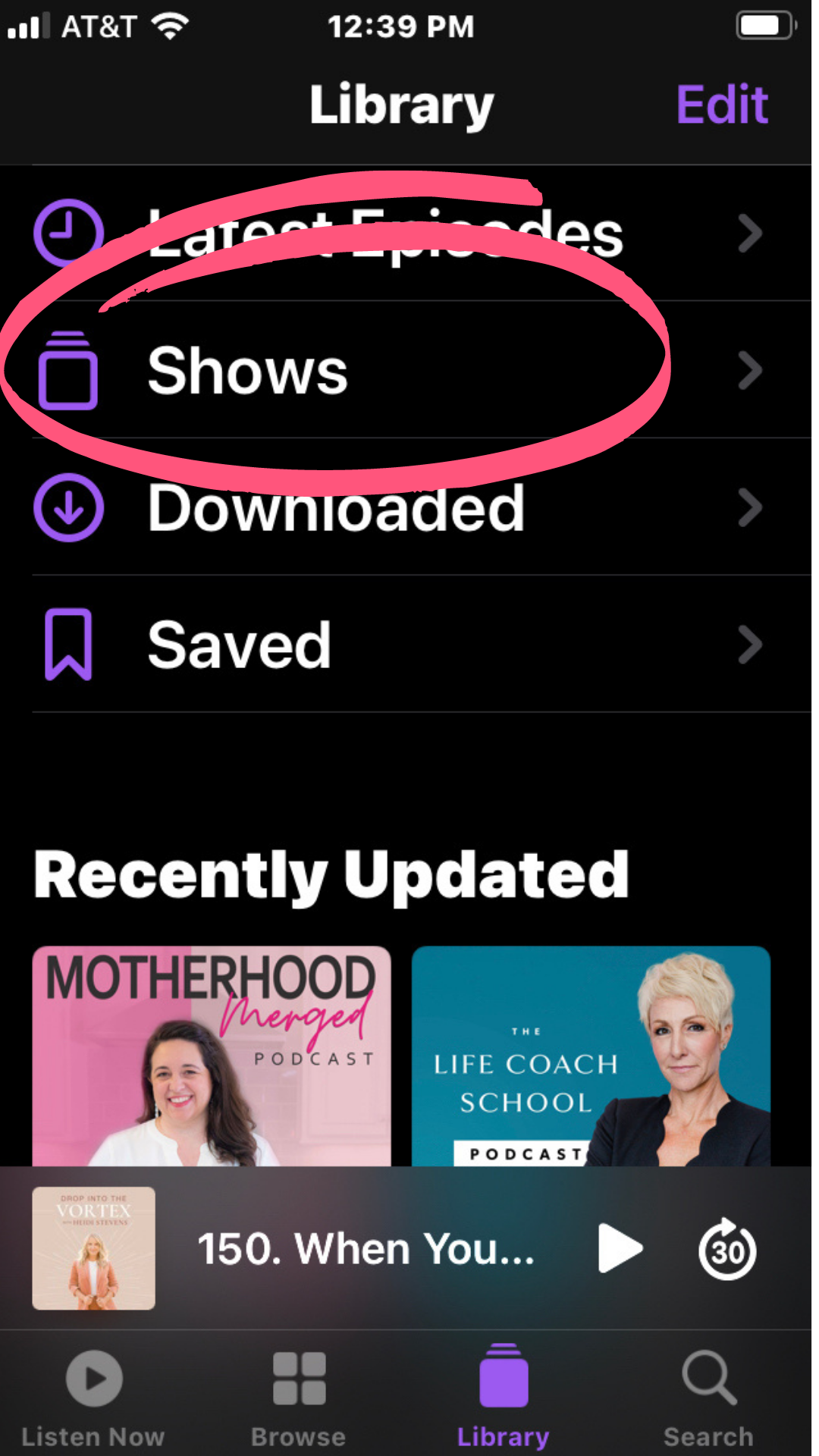Screen dimensions: 819x1456
Task: Play the episode in the mini player
Action: 620,1248
